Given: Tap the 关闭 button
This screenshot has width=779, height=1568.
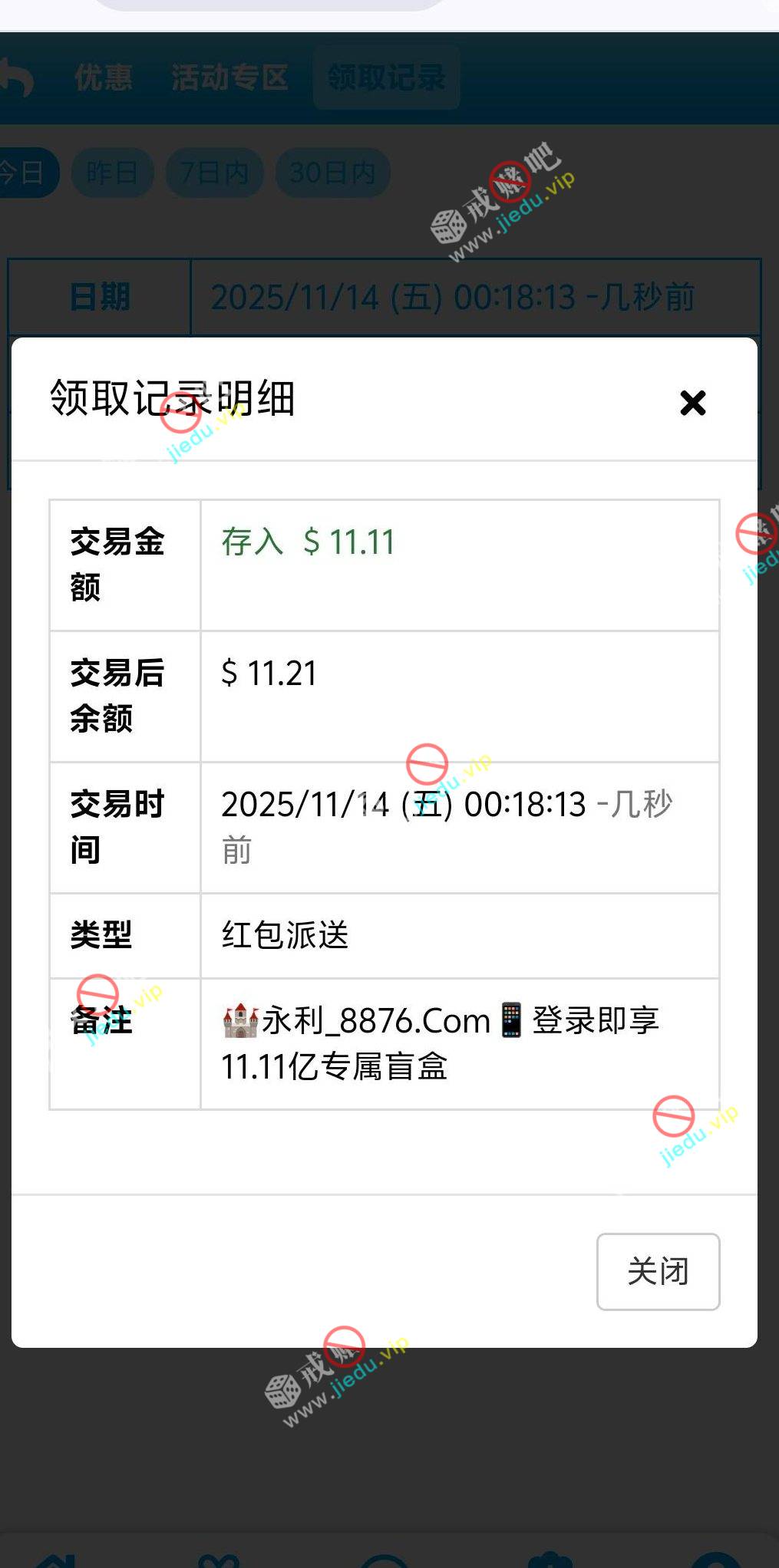Looking at the screenshot, I should pyautogui.click(x=658, y=1271).
